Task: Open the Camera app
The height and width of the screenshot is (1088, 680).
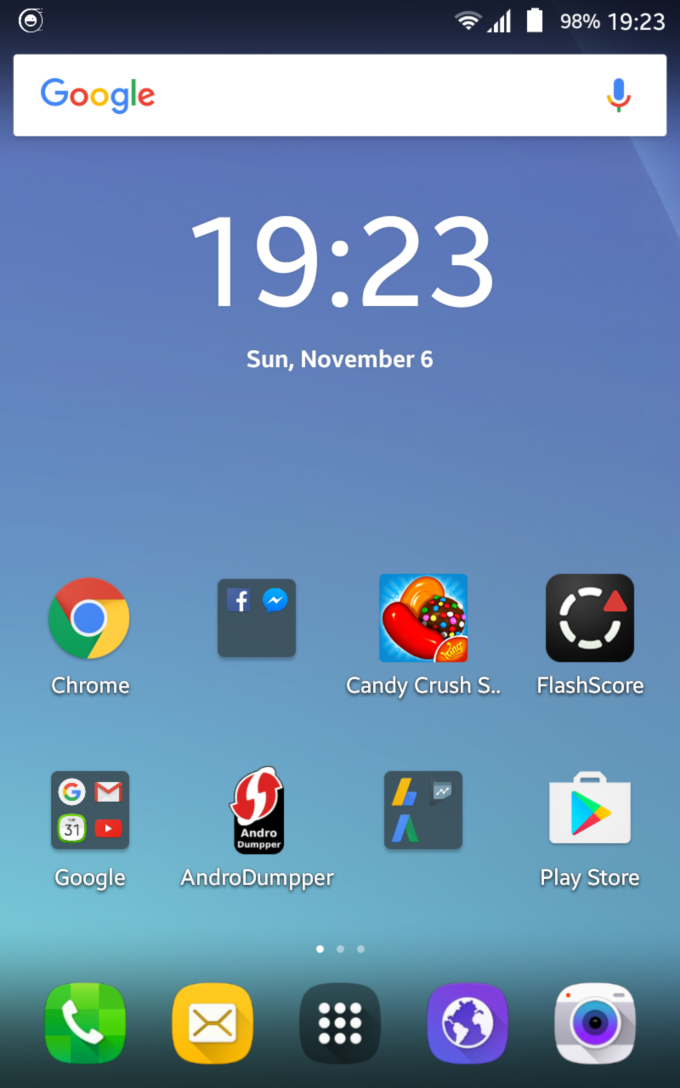Action: [x=595, y=1023]
